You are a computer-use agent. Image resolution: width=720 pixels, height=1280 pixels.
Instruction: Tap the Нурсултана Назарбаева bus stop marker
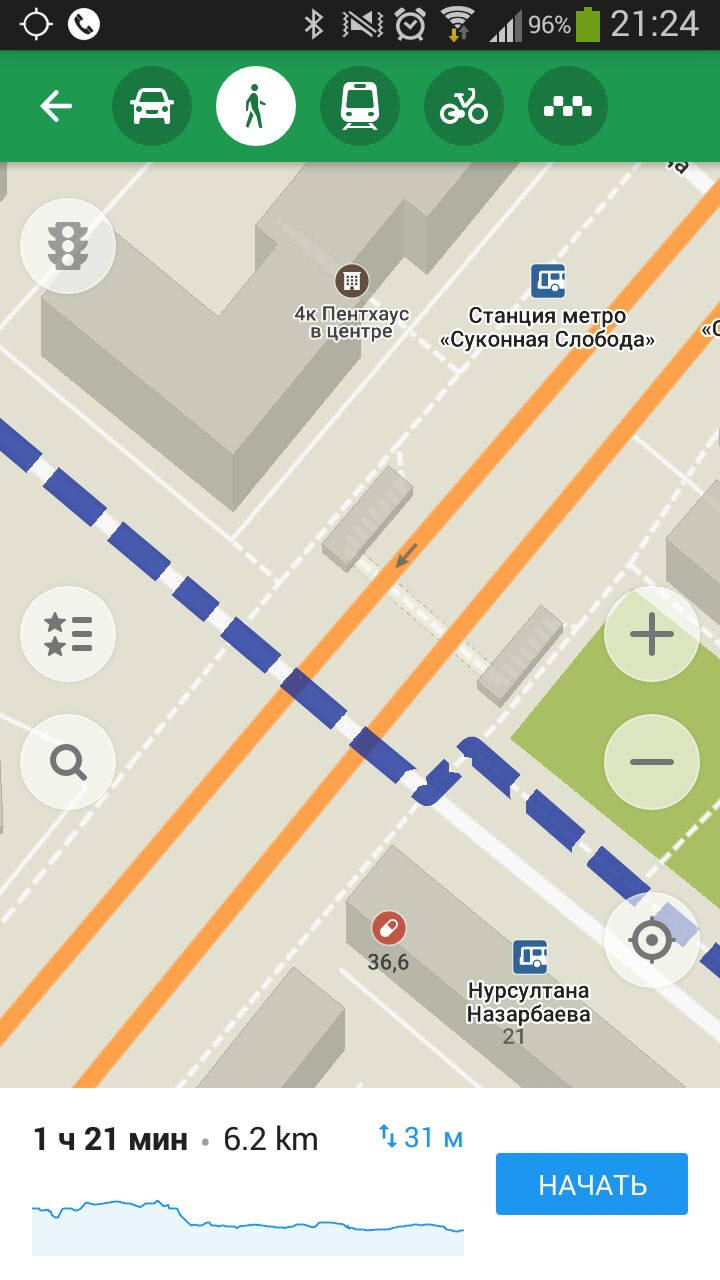530,957
